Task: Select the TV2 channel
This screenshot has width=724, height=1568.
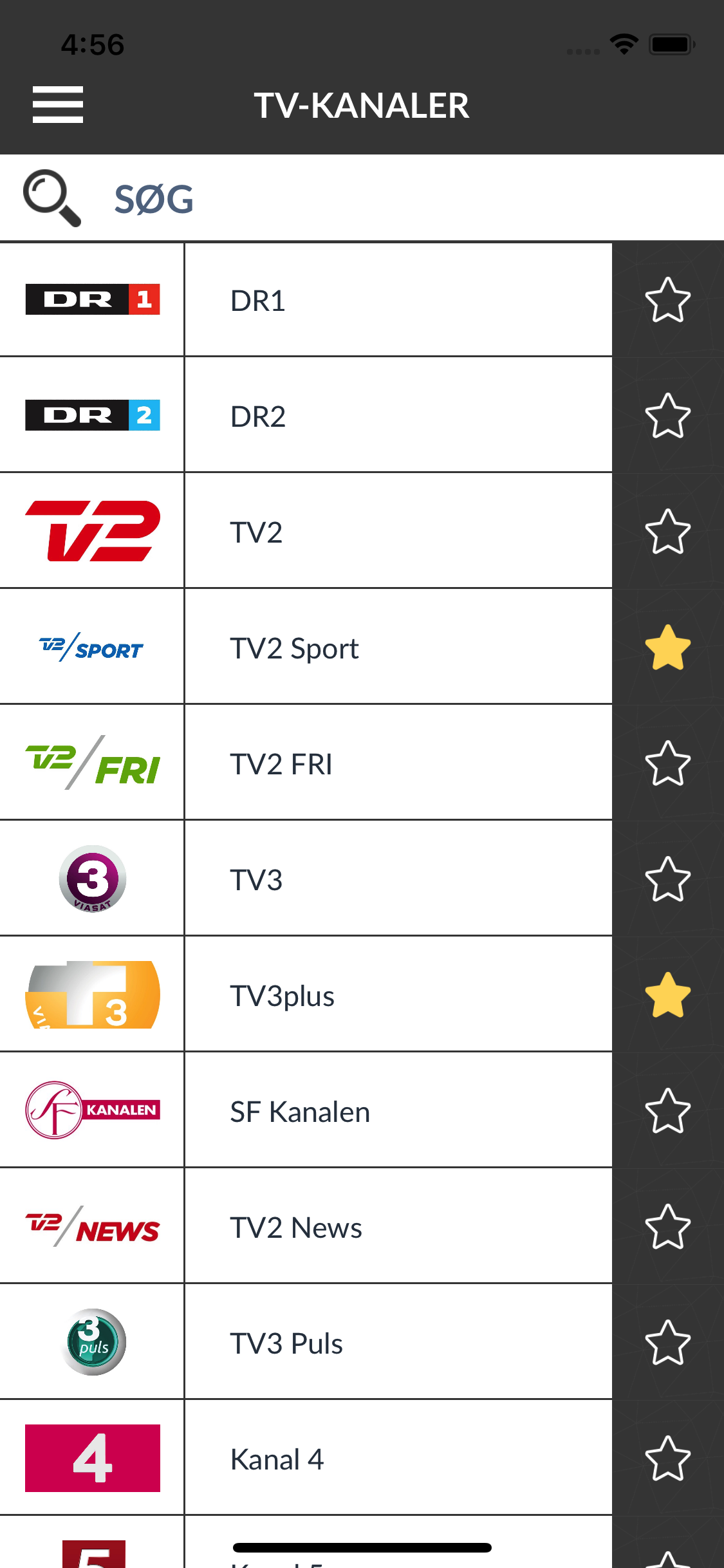Action: point(306,531)
